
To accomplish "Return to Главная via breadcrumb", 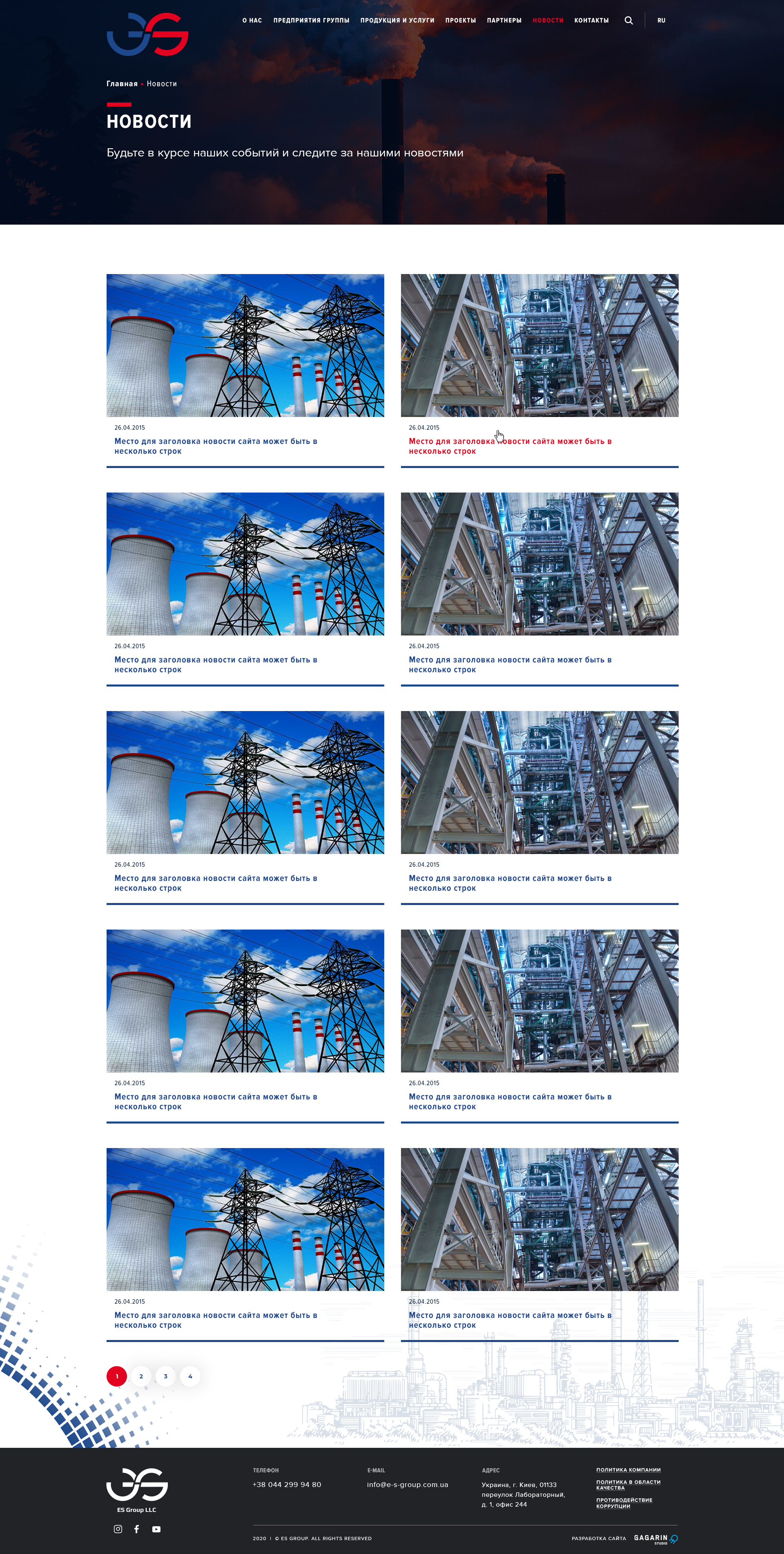I will click(122, 84).
